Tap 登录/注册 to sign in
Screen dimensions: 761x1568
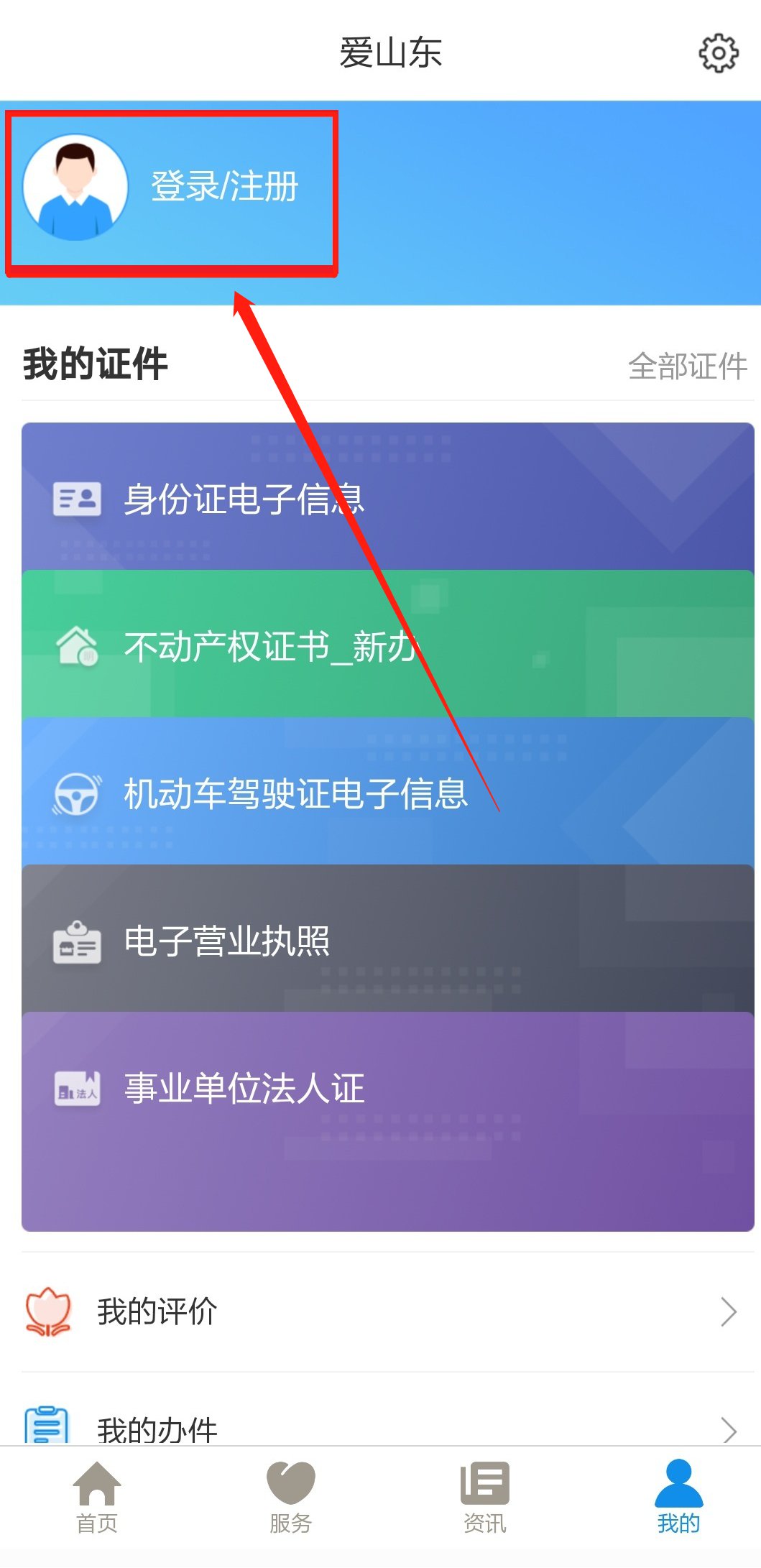[224, 187]
